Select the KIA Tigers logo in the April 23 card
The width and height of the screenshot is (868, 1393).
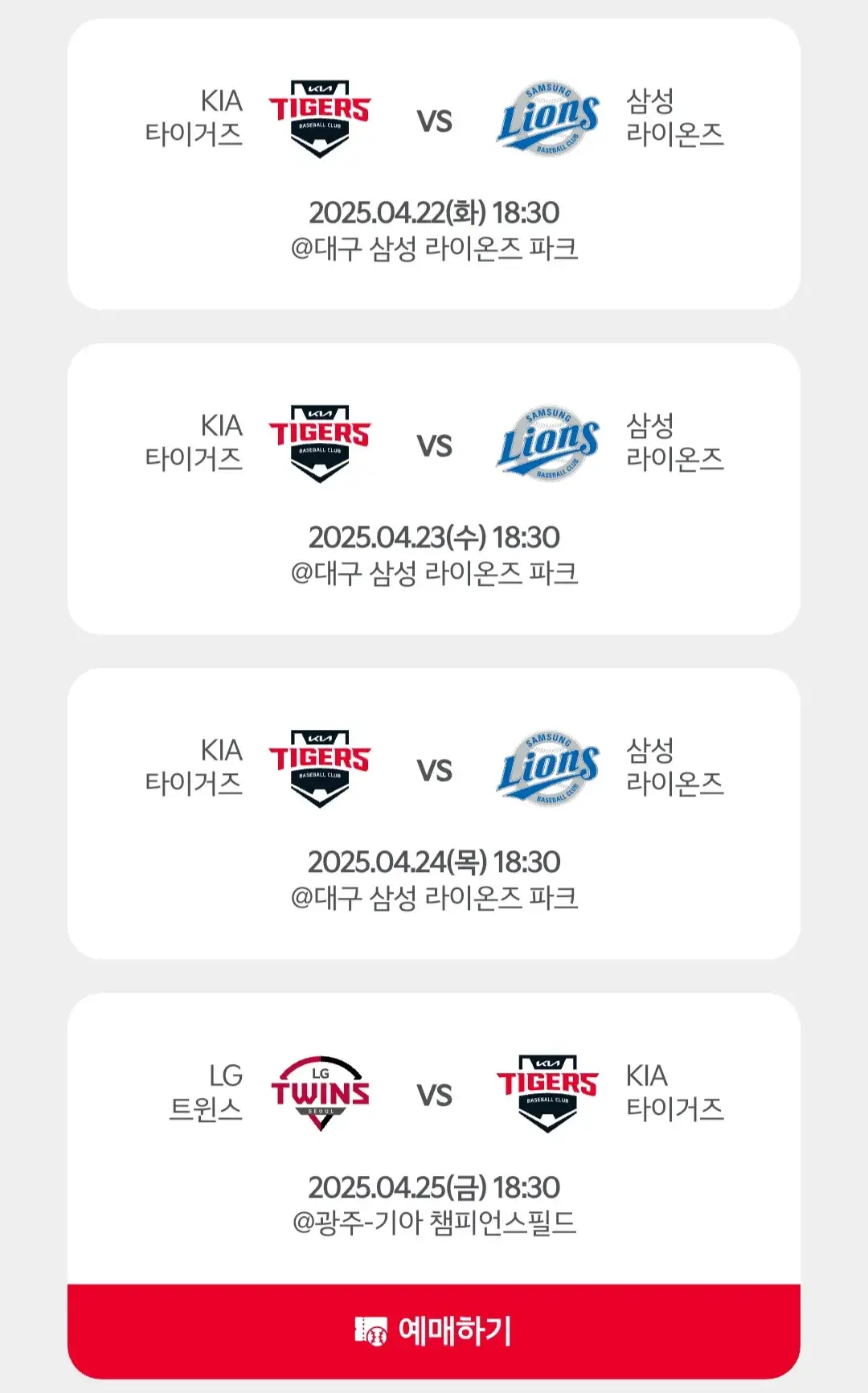pos(319,443)
